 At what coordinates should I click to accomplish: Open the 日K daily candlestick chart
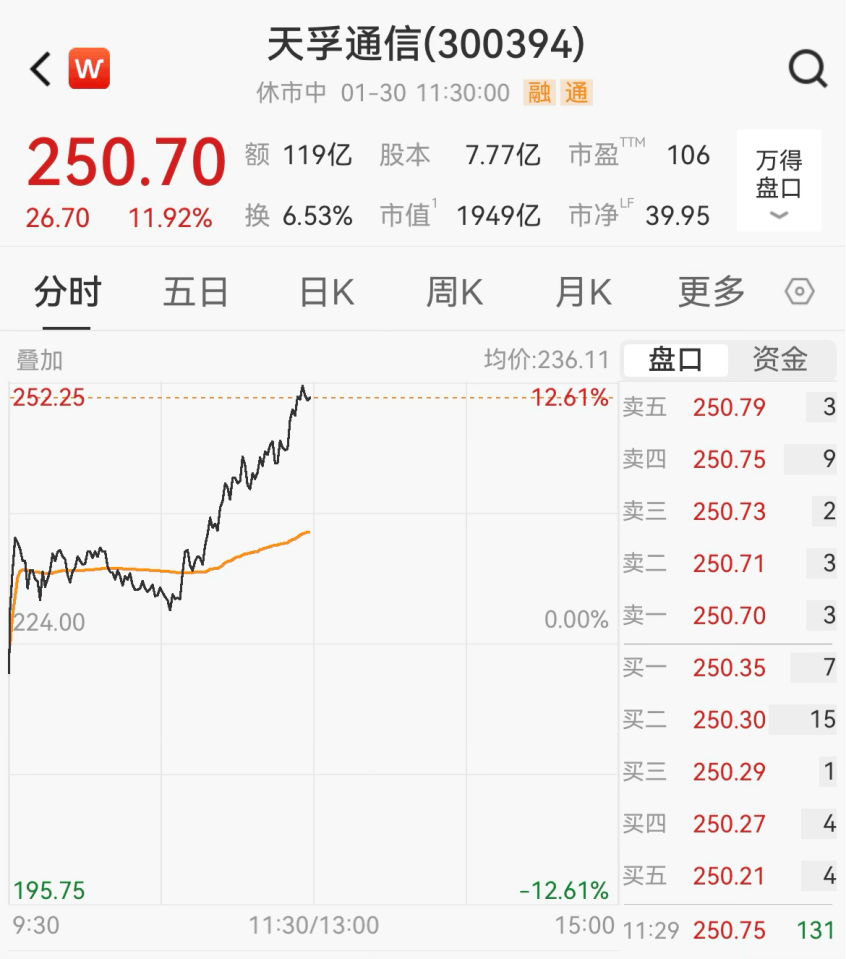(x=324, y=291)
